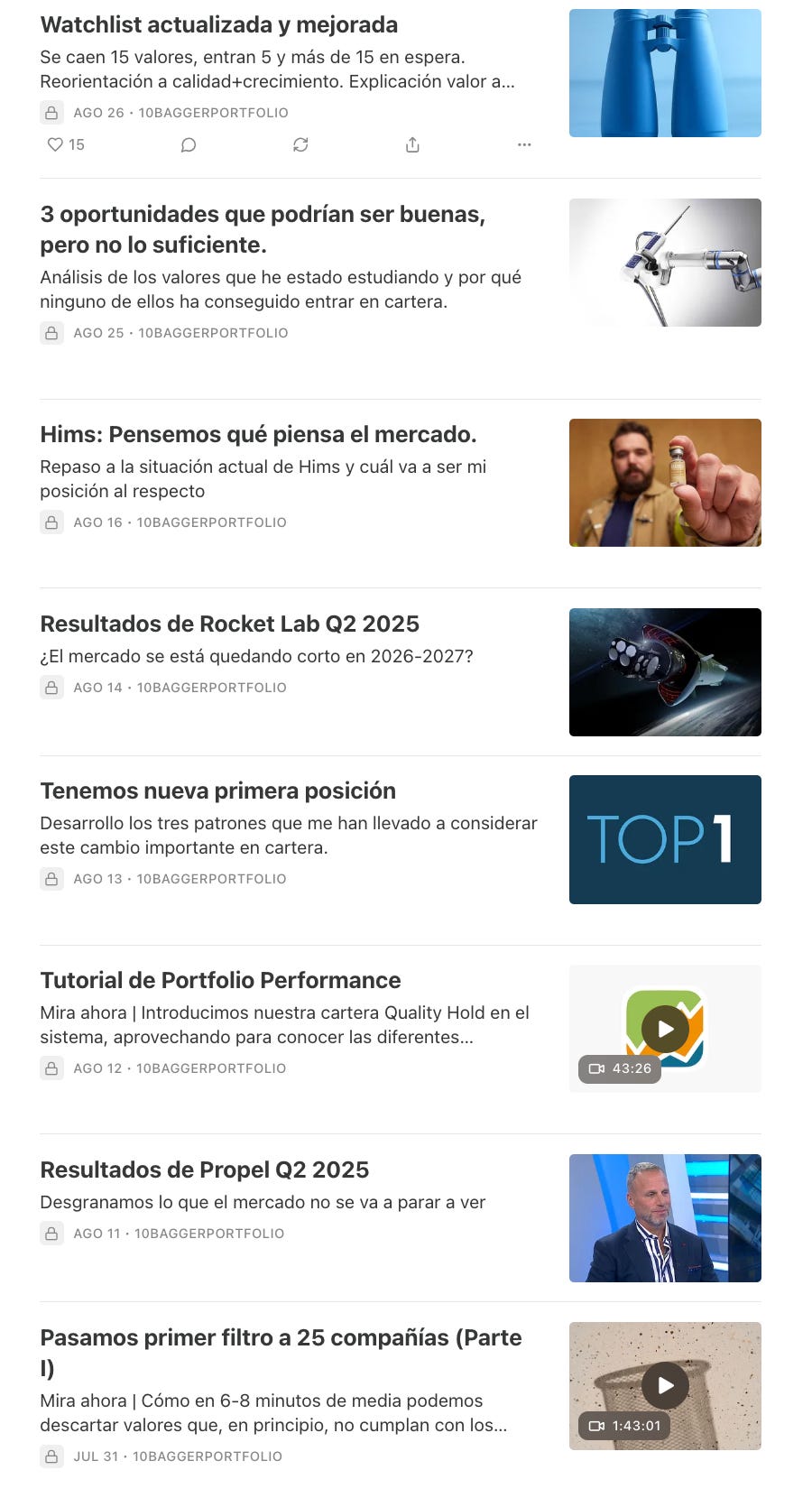Open the Rocket Lab spacecraft thumbnail

click(665, 672)
